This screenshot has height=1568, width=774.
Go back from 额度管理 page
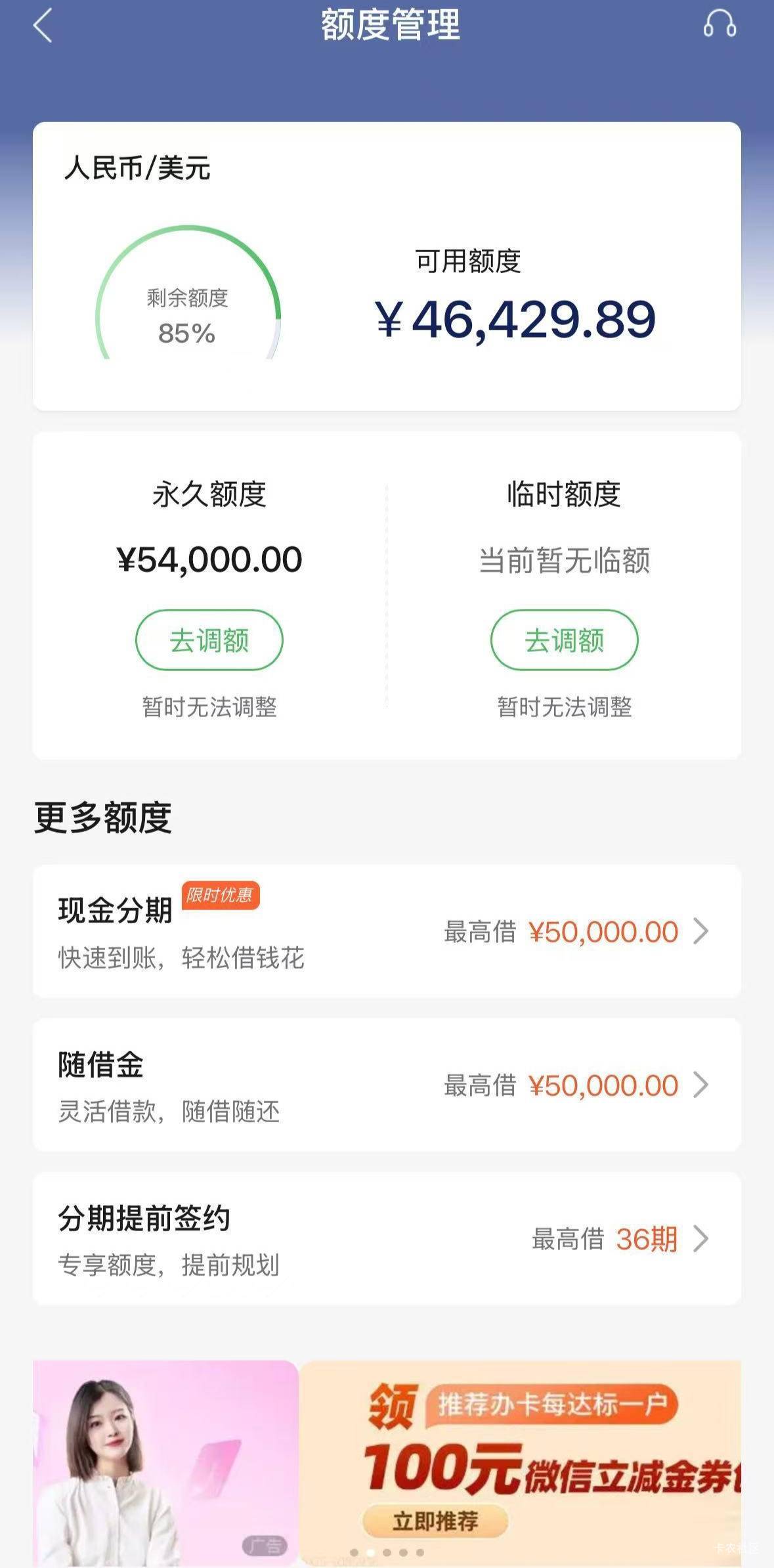43,27
